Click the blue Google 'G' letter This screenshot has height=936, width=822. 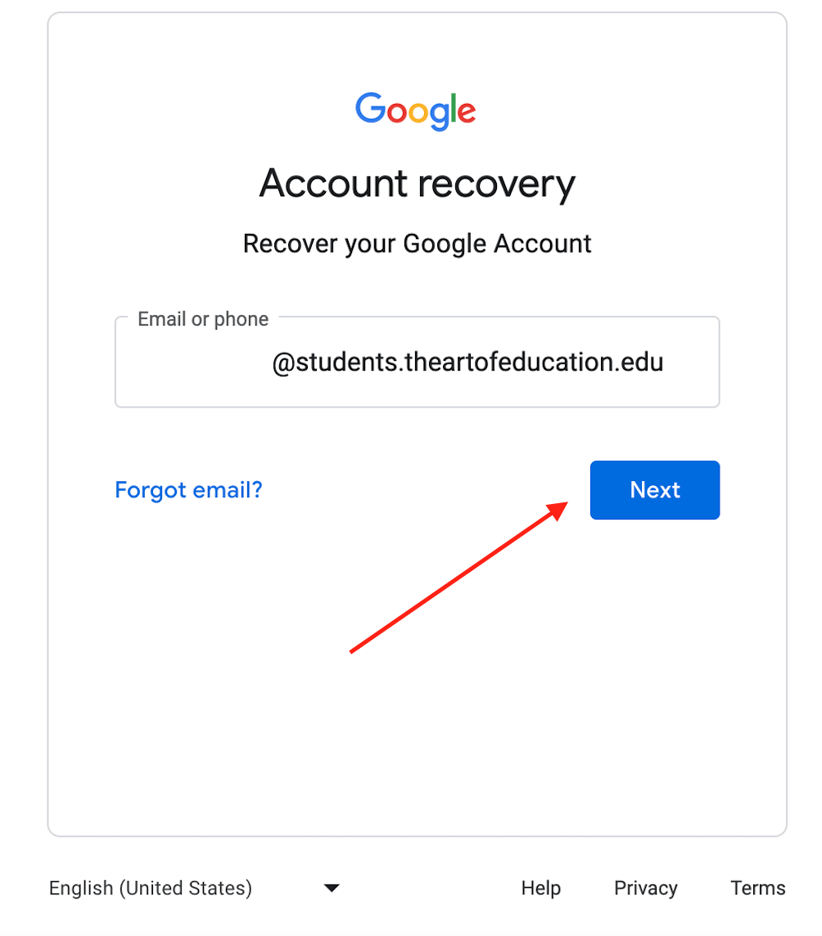(x=369, y=108)
